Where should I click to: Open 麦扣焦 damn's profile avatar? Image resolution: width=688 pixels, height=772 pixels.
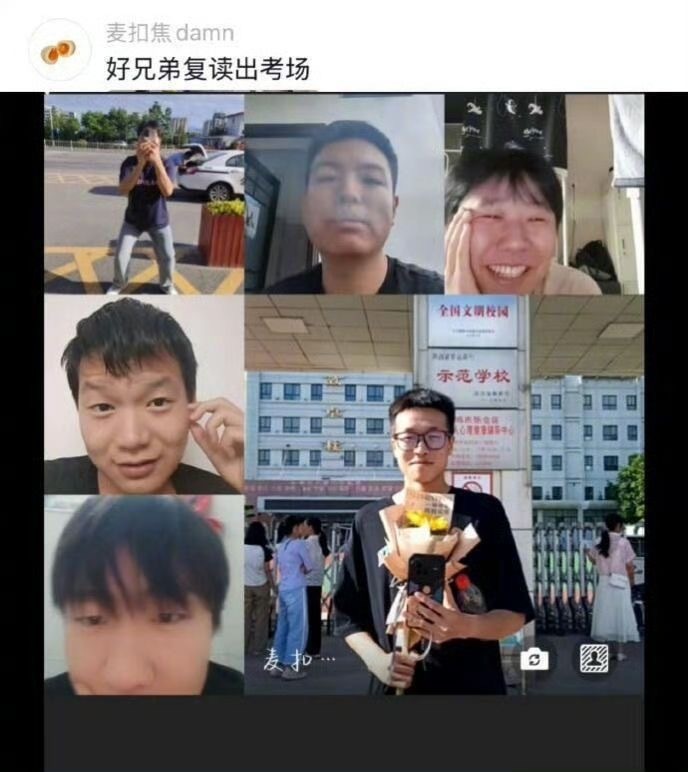point(59,50)
